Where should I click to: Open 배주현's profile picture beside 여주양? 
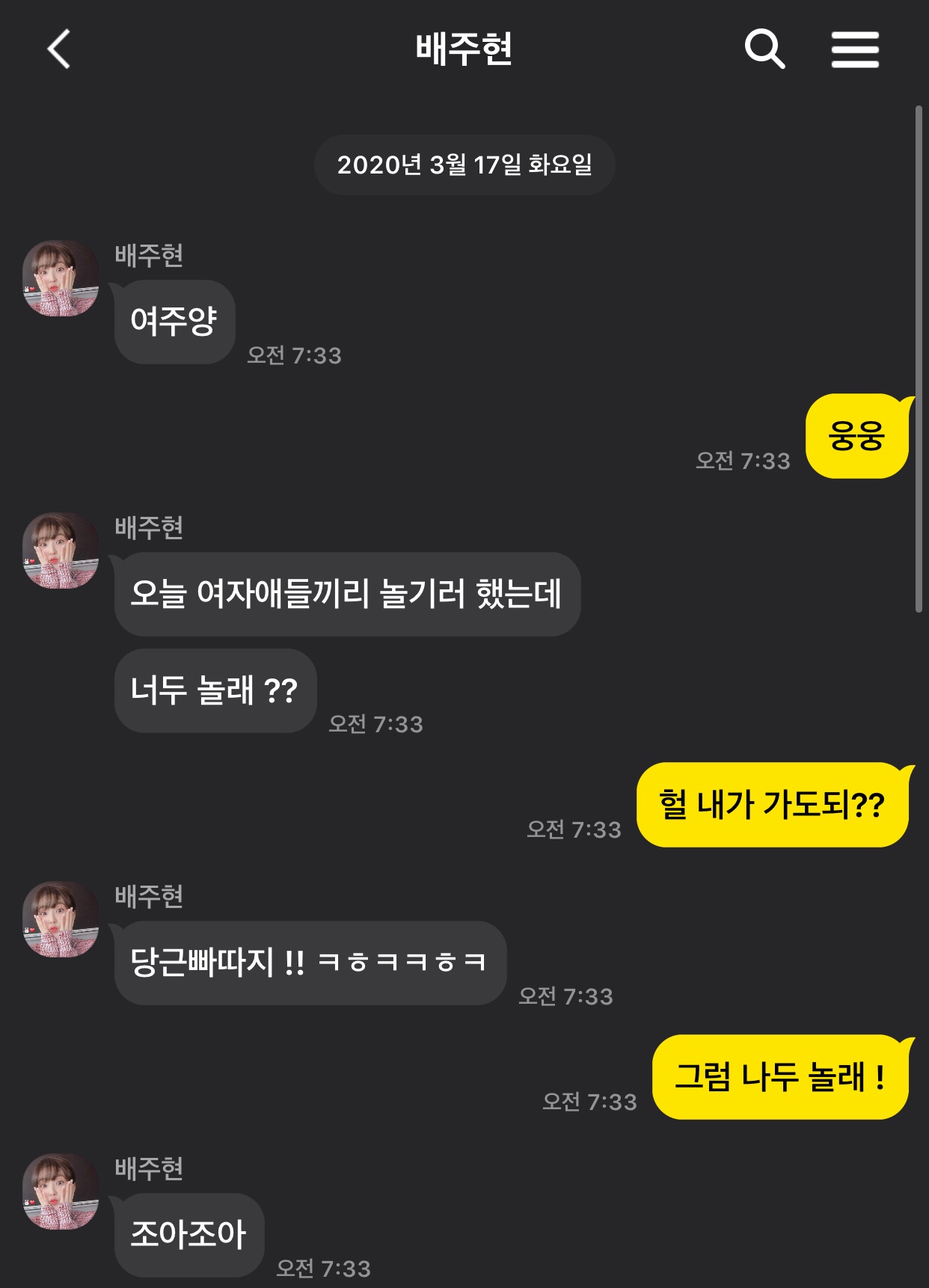click(x=61, y=278)
